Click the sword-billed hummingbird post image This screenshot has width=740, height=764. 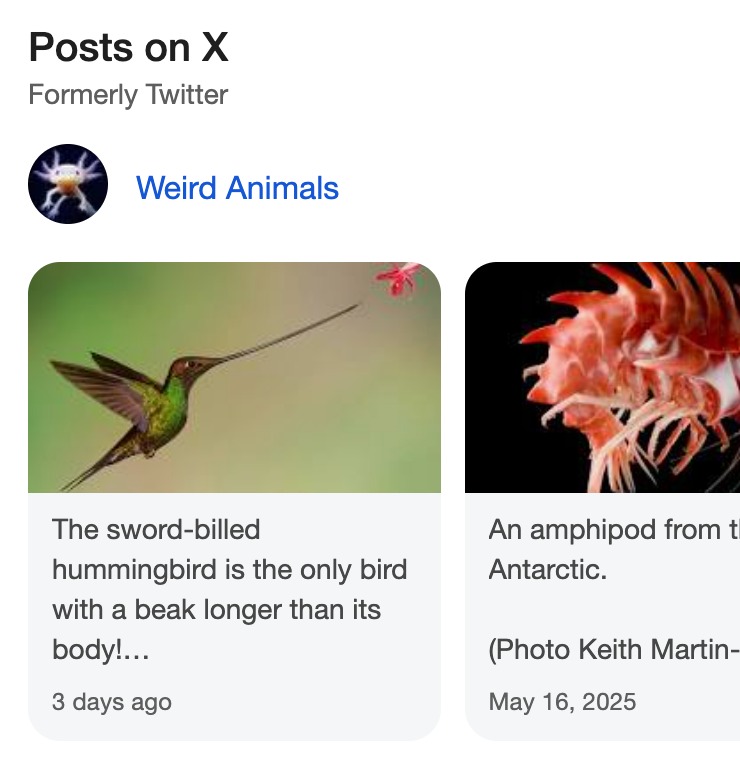pyautogui.click(x=236, y=377)
